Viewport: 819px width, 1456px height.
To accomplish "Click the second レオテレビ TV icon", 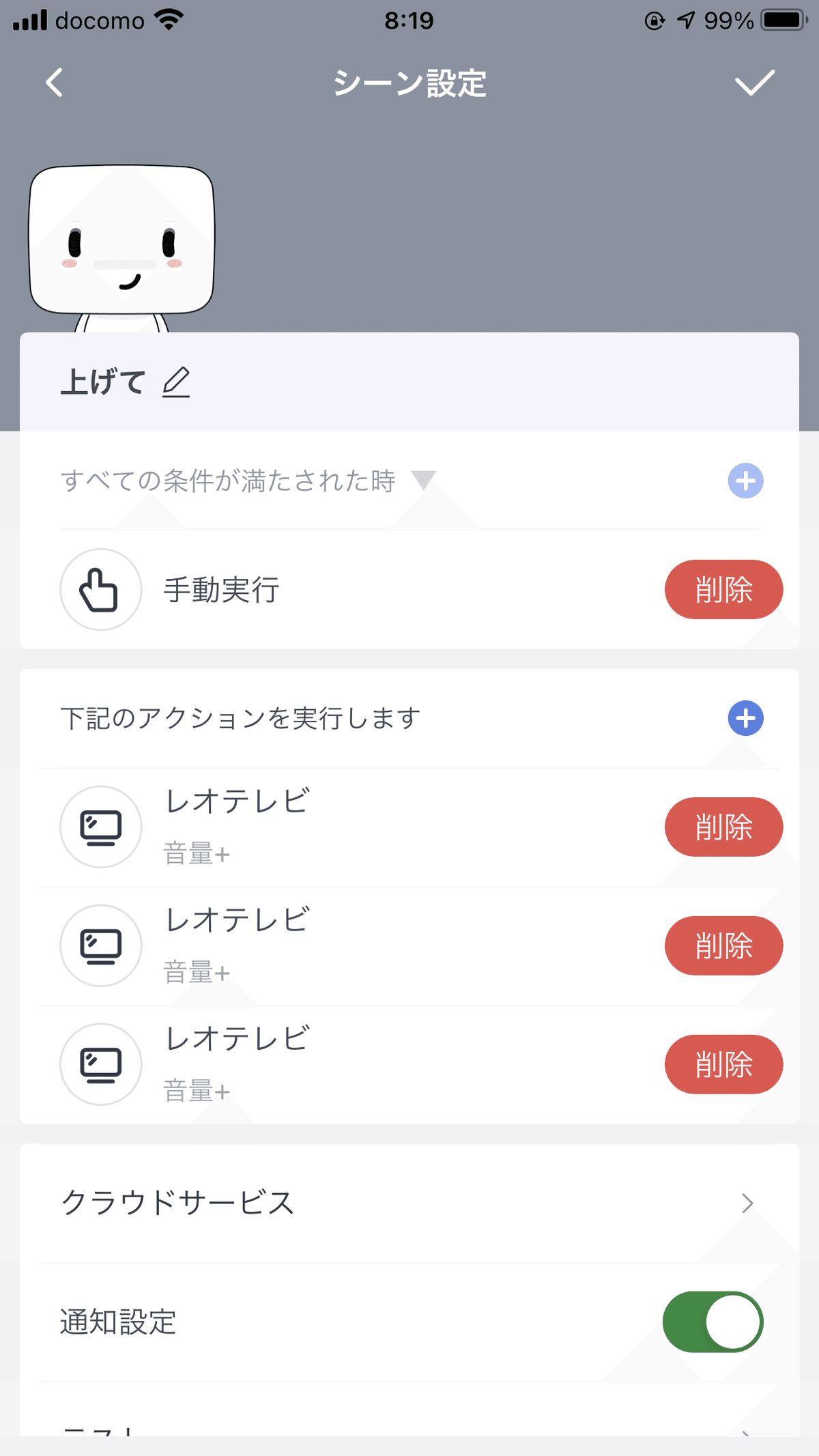I will 100,946.
